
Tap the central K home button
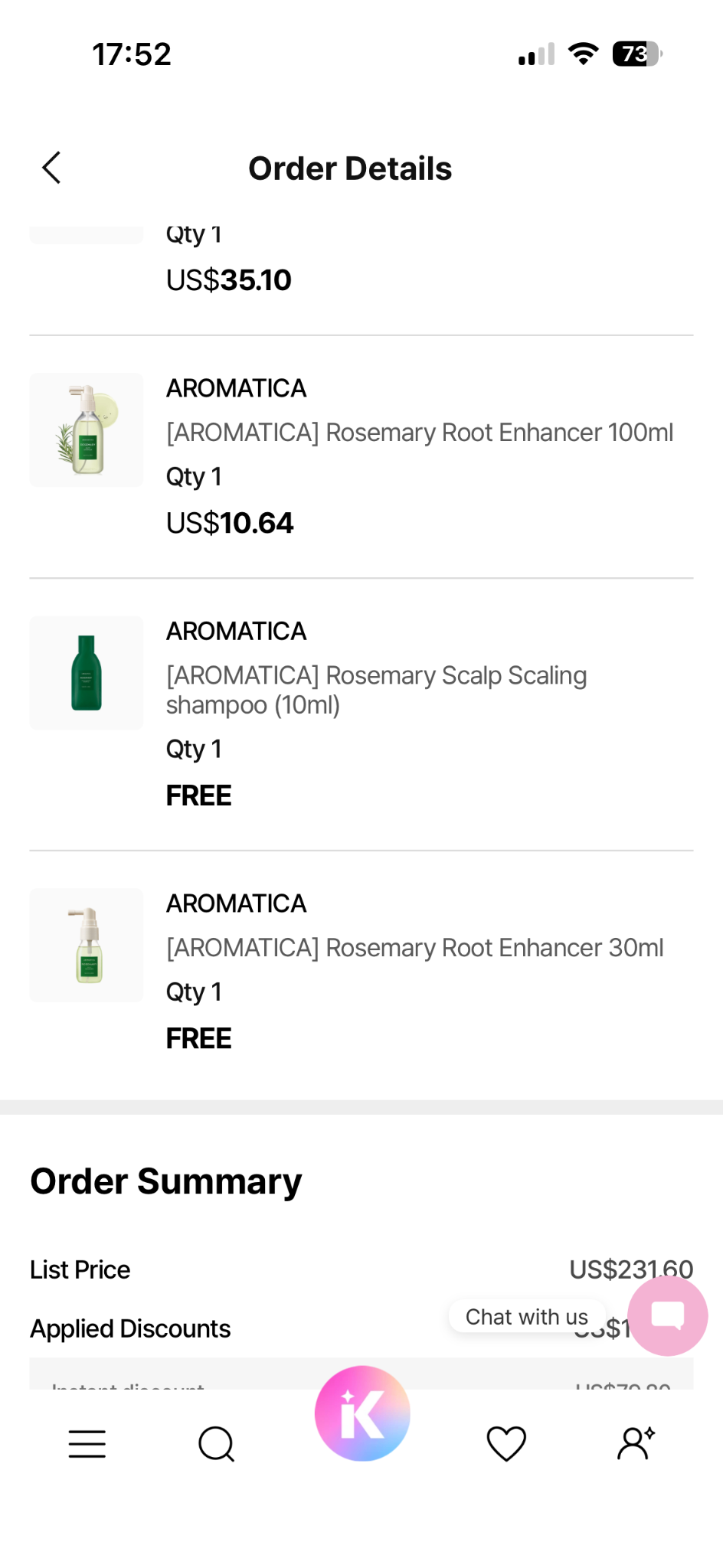[362, 1413]
